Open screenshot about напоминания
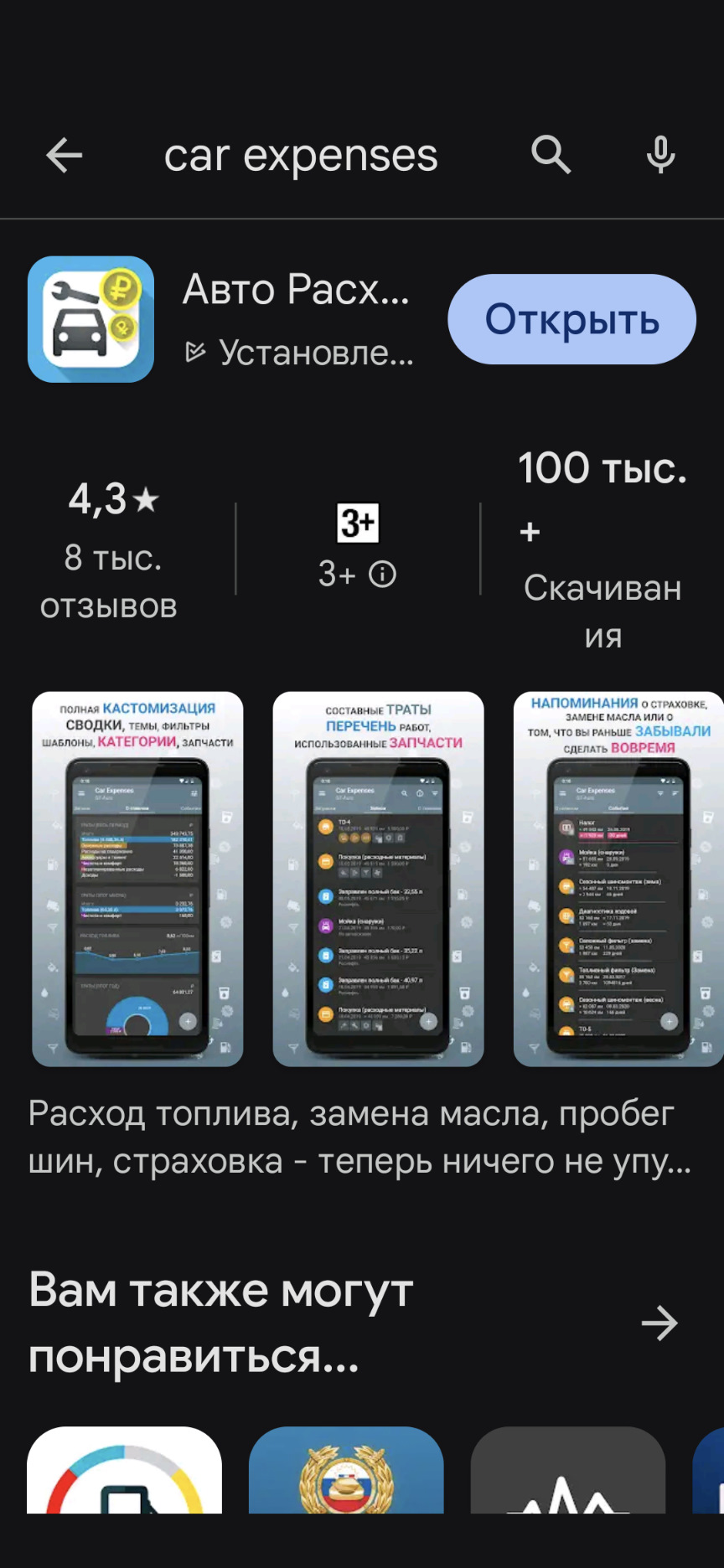This screenshot has width=724, height=1568. click(x=618, y=878)
